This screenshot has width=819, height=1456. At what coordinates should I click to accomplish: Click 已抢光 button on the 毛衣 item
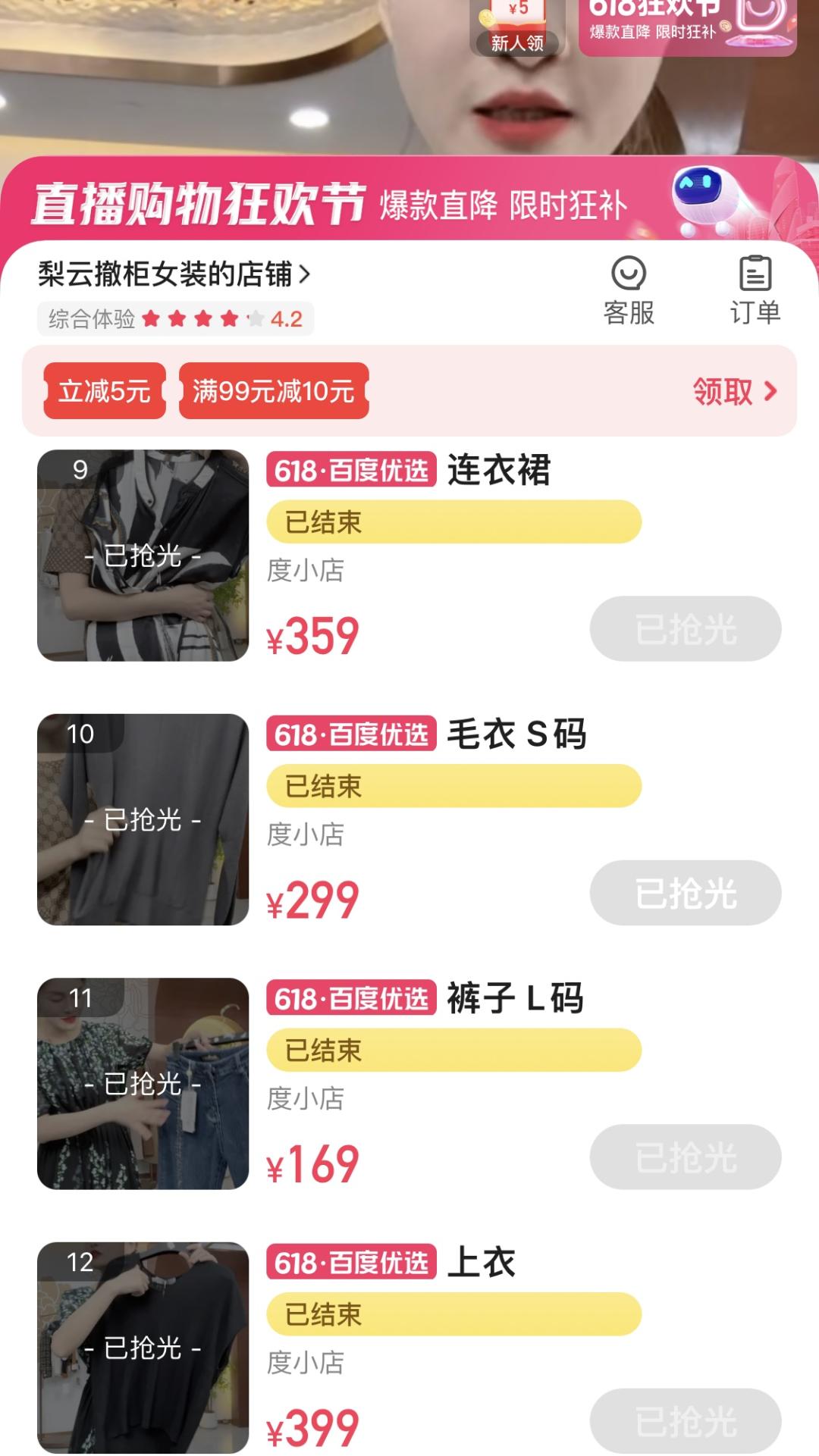coord(684,893)
